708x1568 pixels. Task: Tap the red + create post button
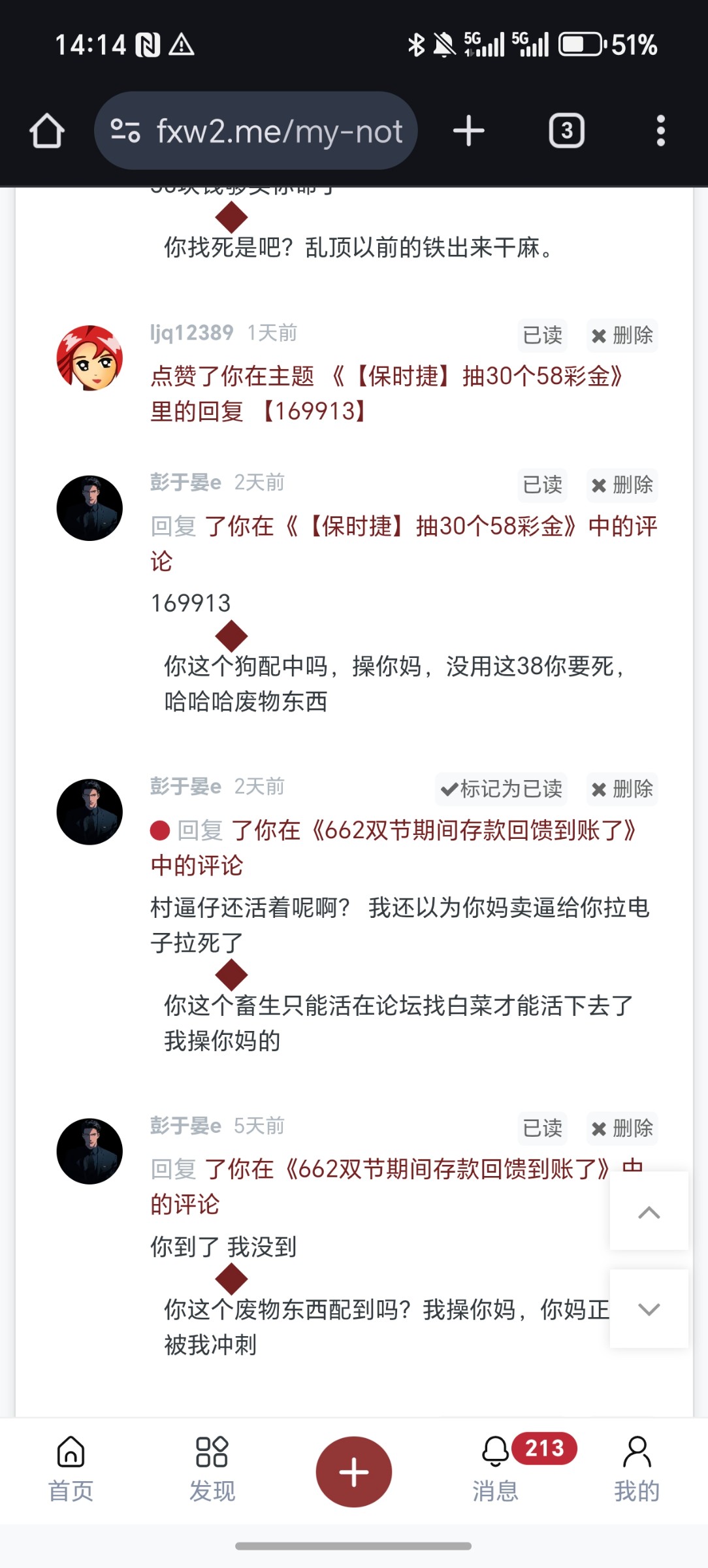353,1471
